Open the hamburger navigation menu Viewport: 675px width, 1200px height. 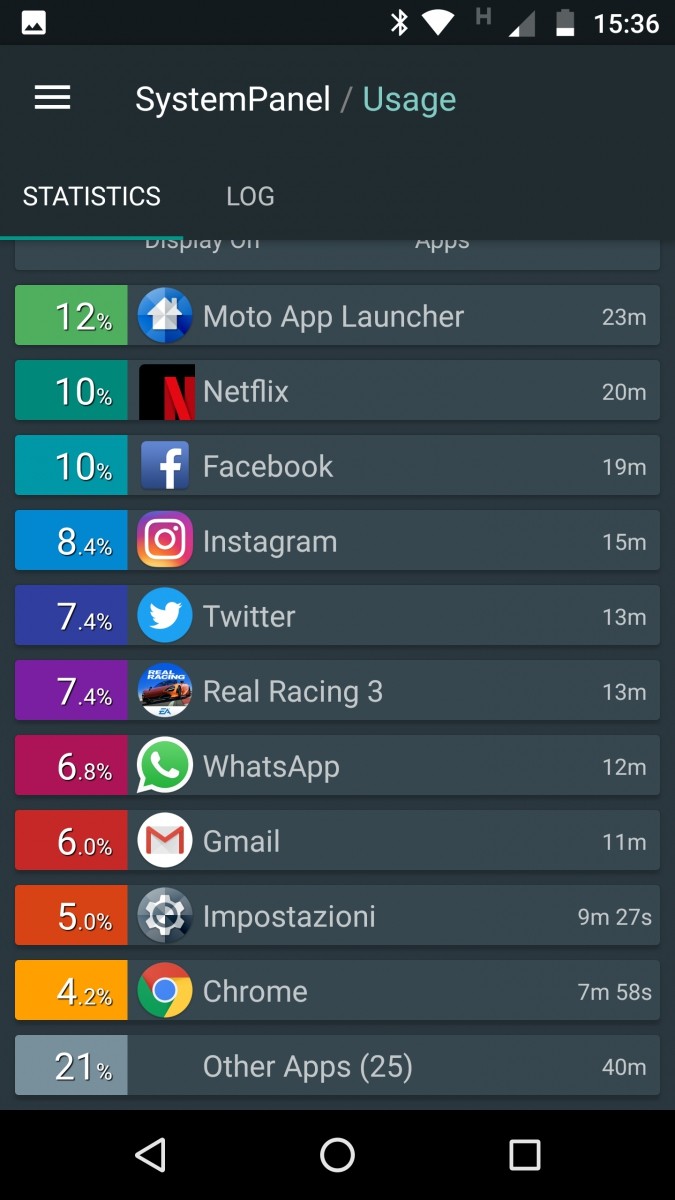tap(52, 98)
